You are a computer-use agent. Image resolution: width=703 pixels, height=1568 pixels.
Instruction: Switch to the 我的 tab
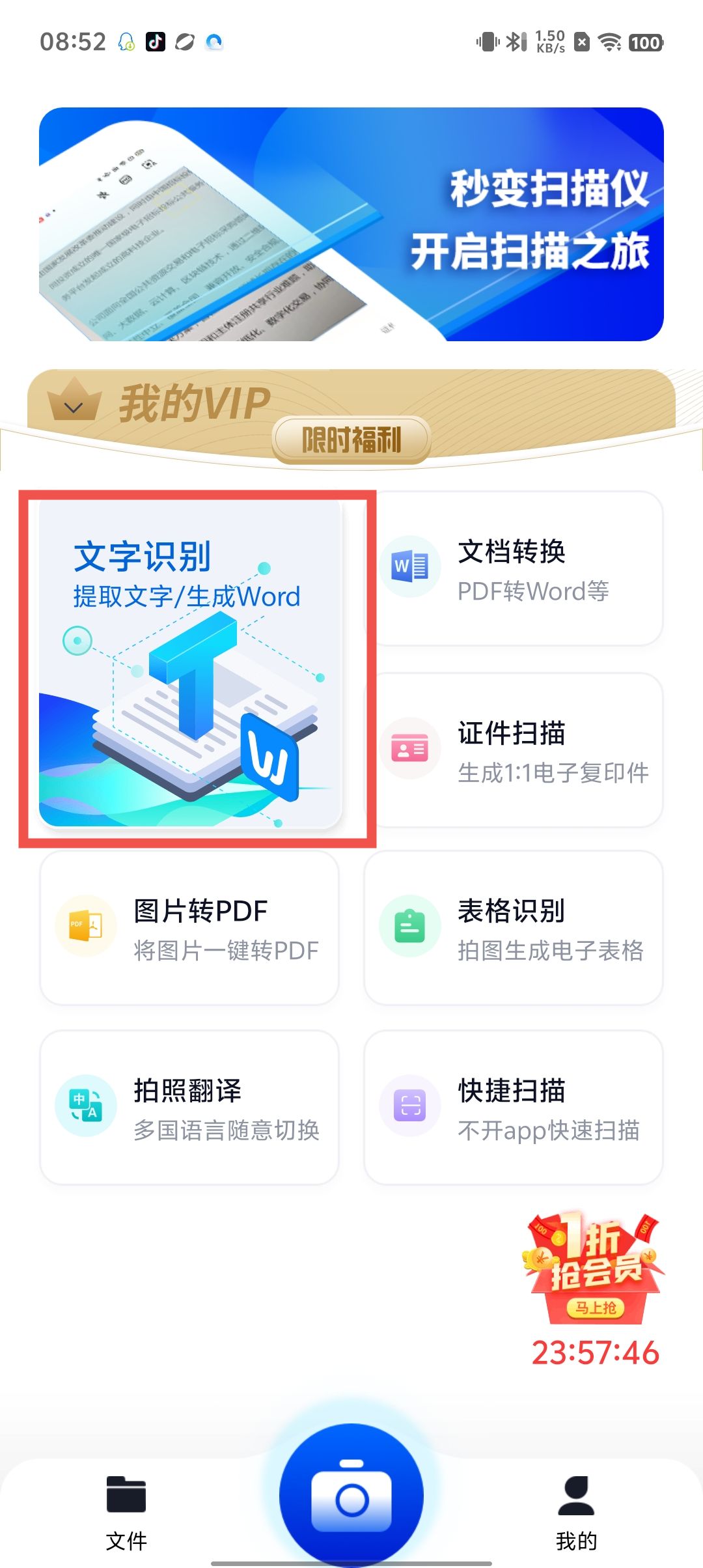(x=576, y=1512)
